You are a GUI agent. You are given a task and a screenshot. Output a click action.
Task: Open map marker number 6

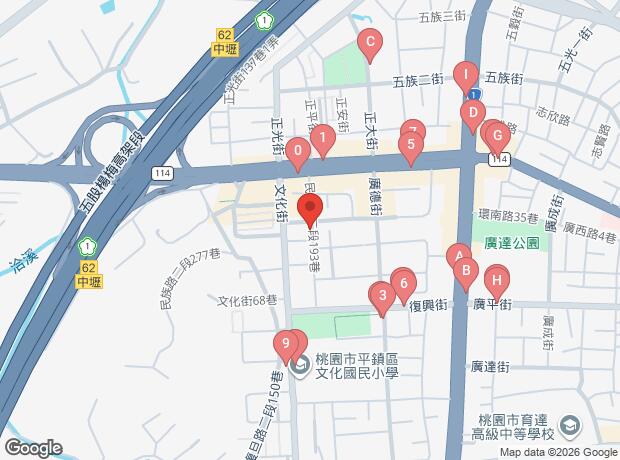403,283
